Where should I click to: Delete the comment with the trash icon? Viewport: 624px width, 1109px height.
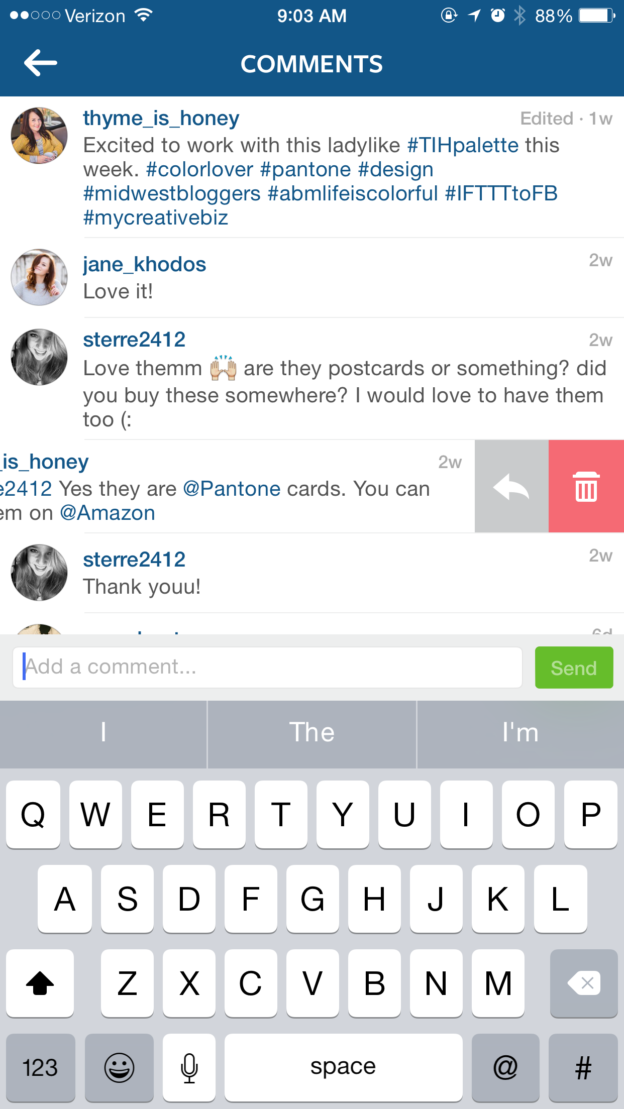click(586, 486)
